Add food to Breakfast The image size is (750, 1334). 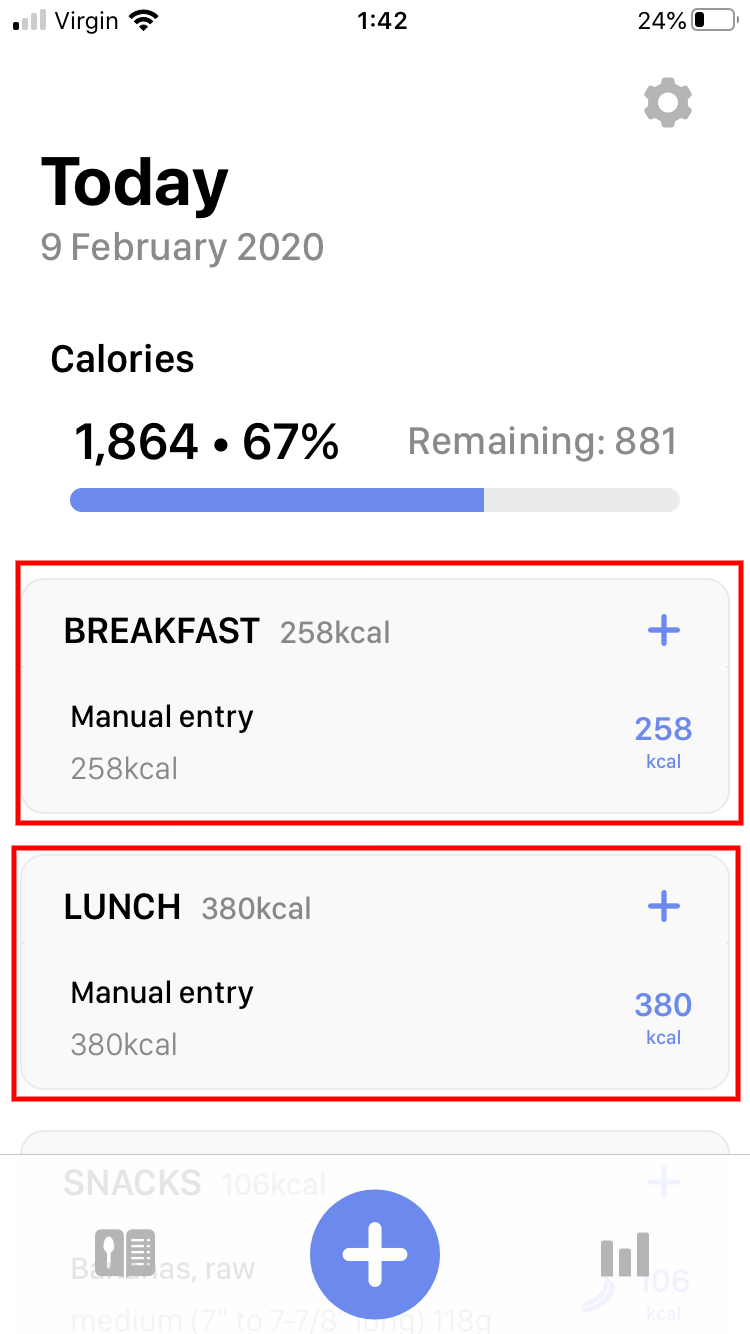coord(664,630)
